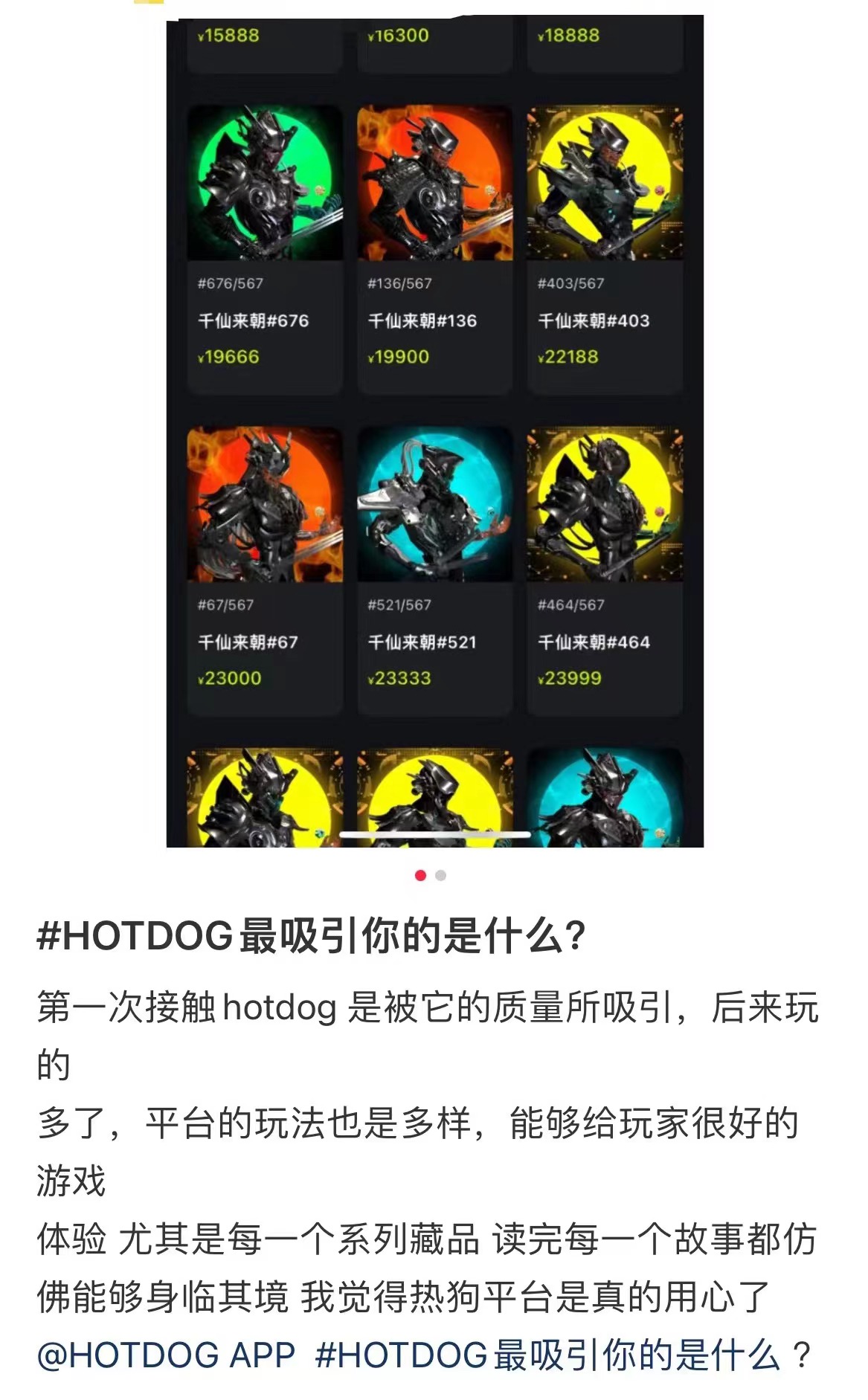Jump to the second image via the page dot

(441, 875)
